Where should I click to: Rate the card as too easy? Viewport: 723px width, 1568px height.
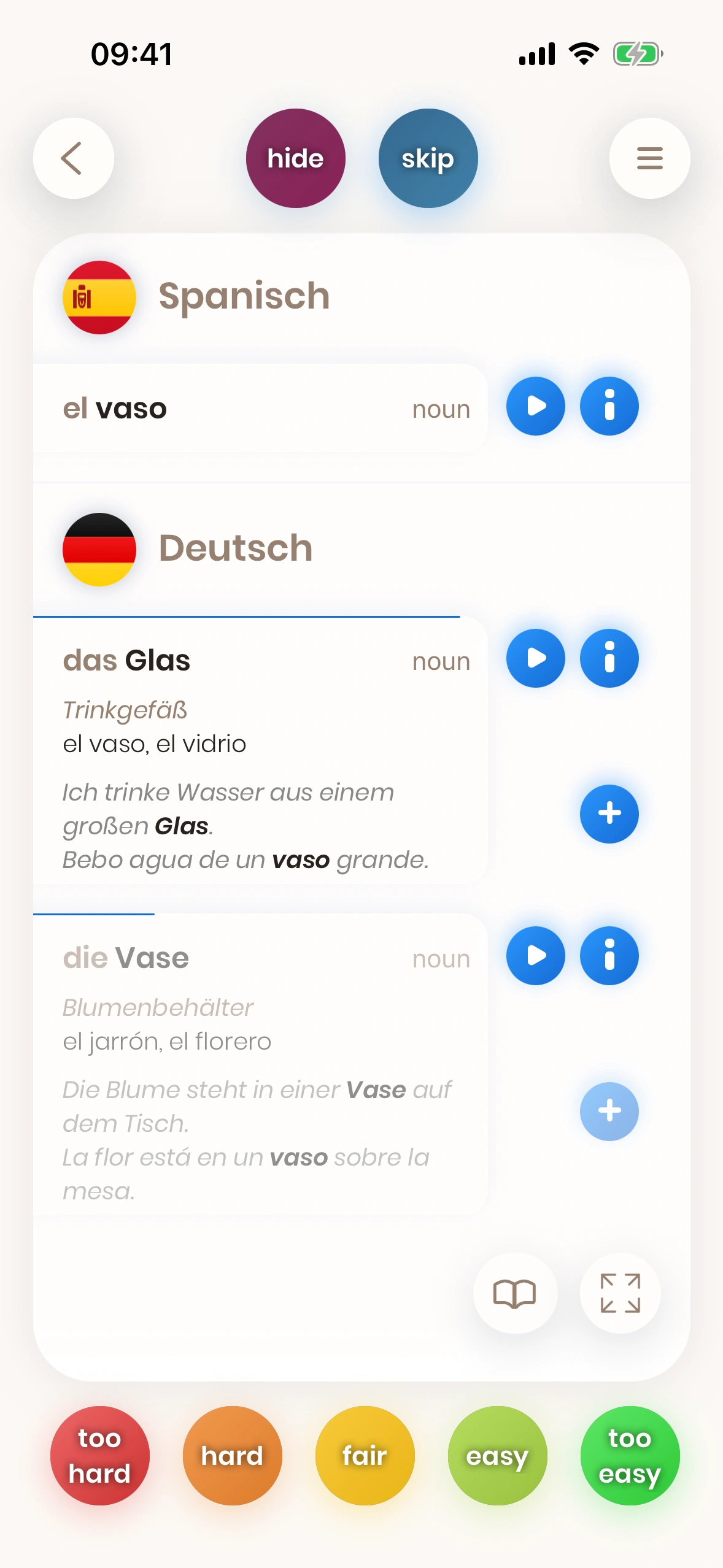pos(630,1455)
